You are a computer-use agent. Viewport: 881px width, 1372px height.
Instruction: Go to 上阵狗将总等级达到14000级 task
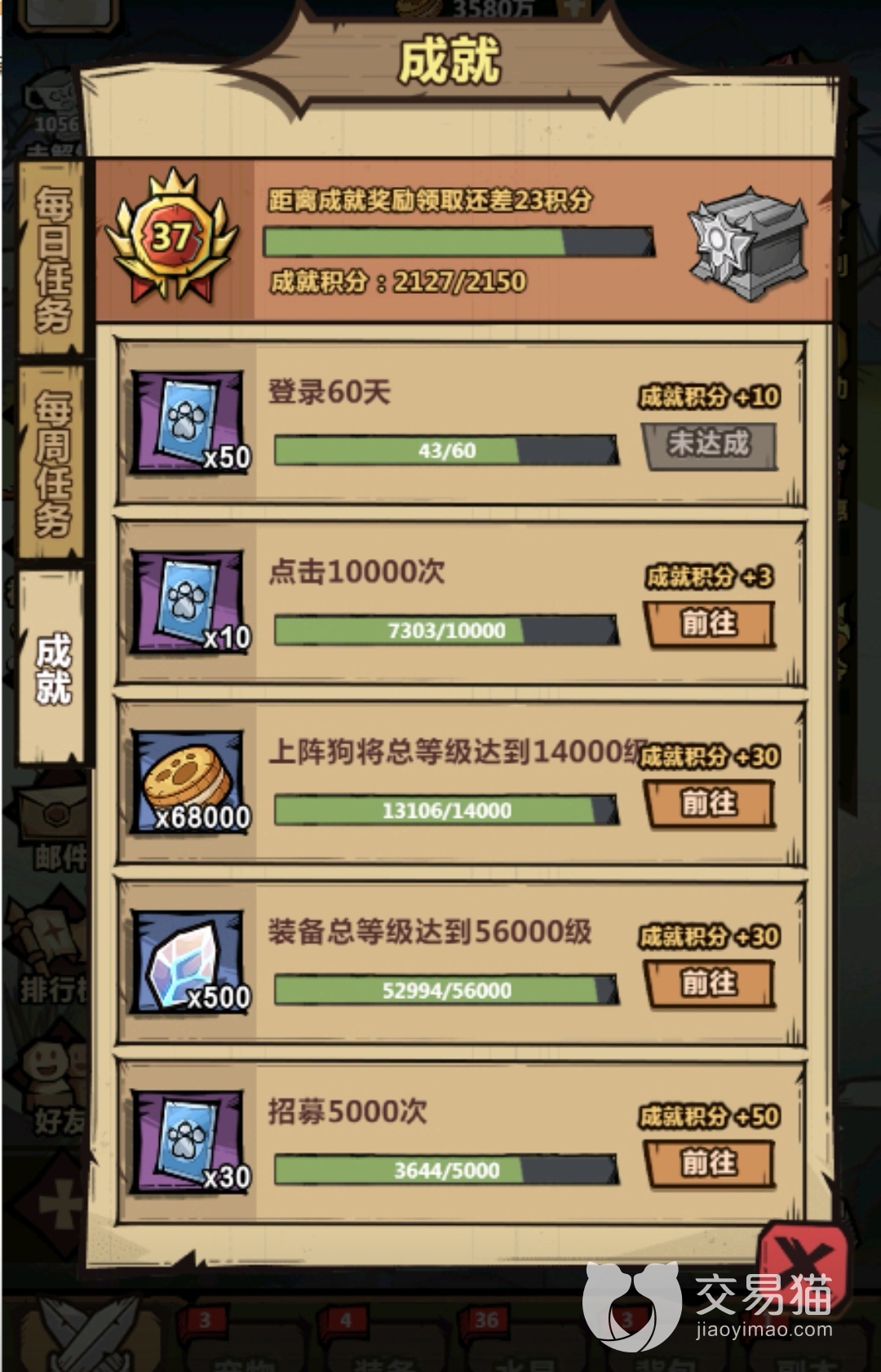709,804
